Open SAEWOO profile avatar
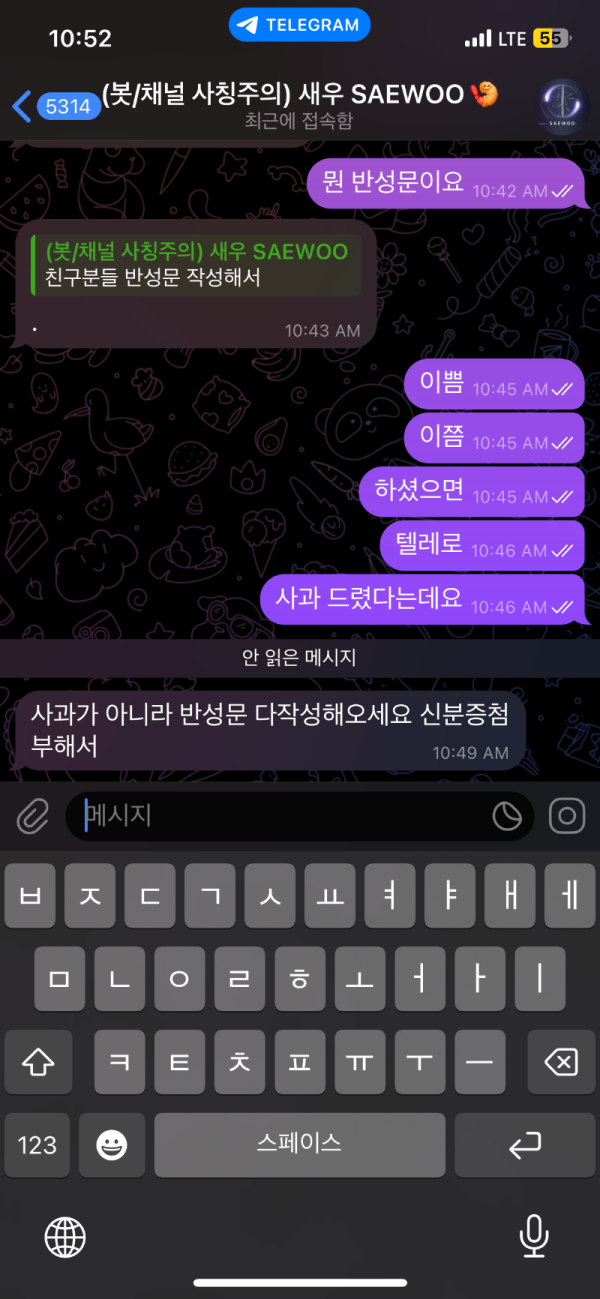The image size is (600, 1299). tap(567, 104)
